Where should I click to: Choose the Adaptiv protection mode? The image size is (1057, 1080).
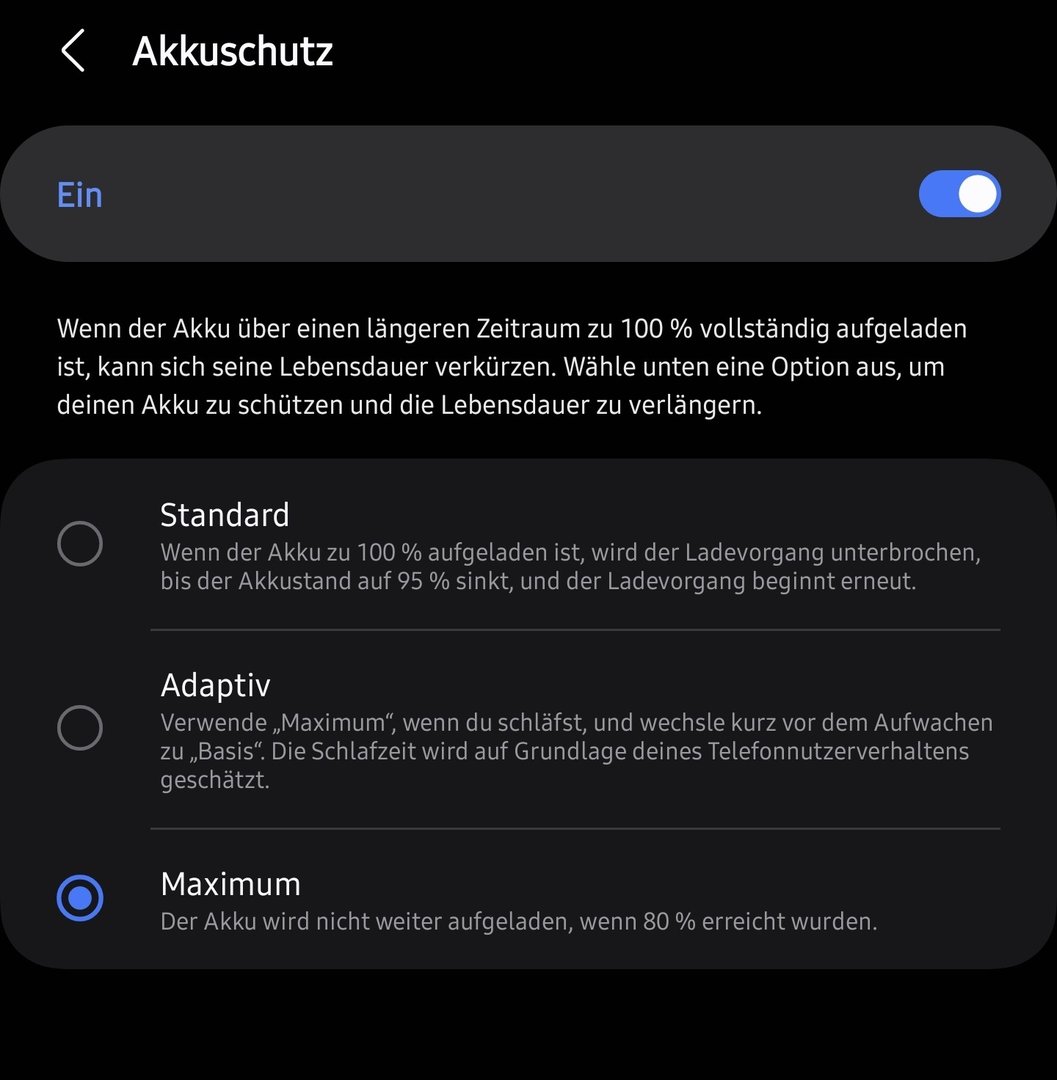(x=80, y=727)
